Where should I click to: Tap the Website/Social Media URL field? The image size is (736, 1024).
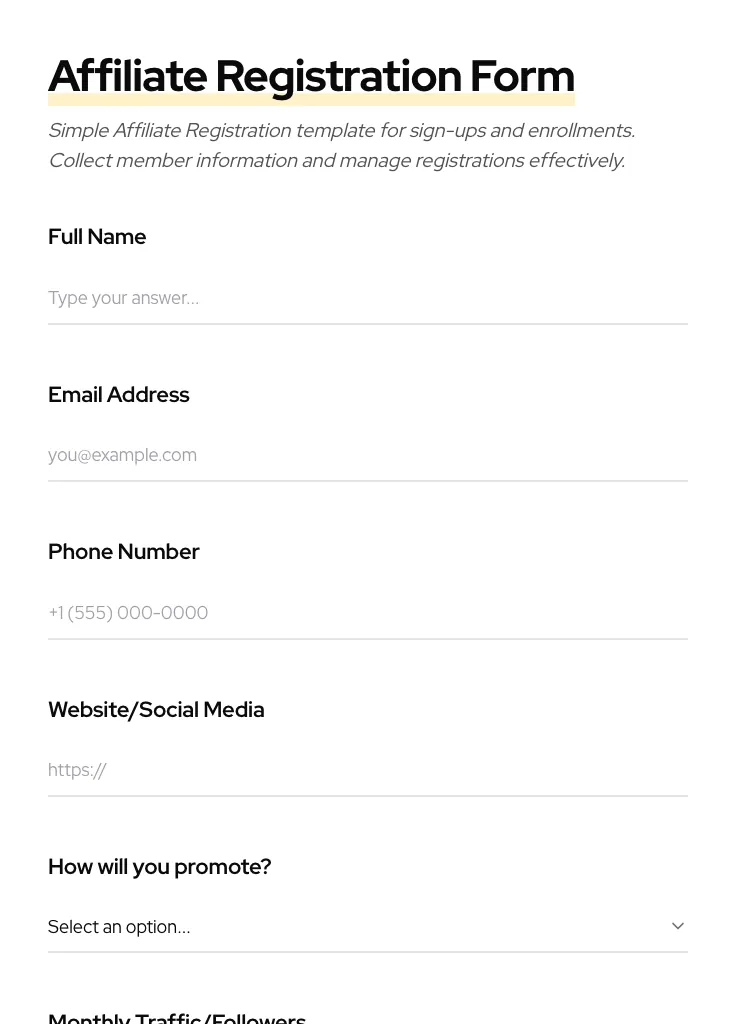(x=367, y=770)
